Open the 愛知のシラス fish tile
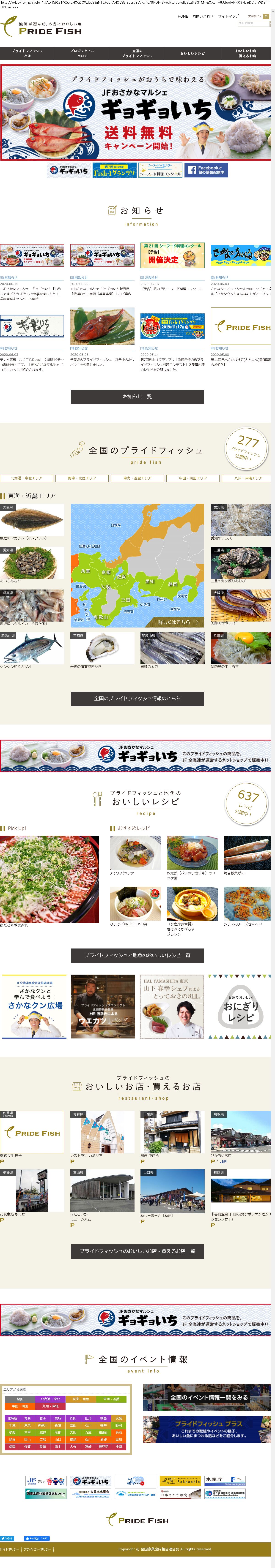 point(241,520)
